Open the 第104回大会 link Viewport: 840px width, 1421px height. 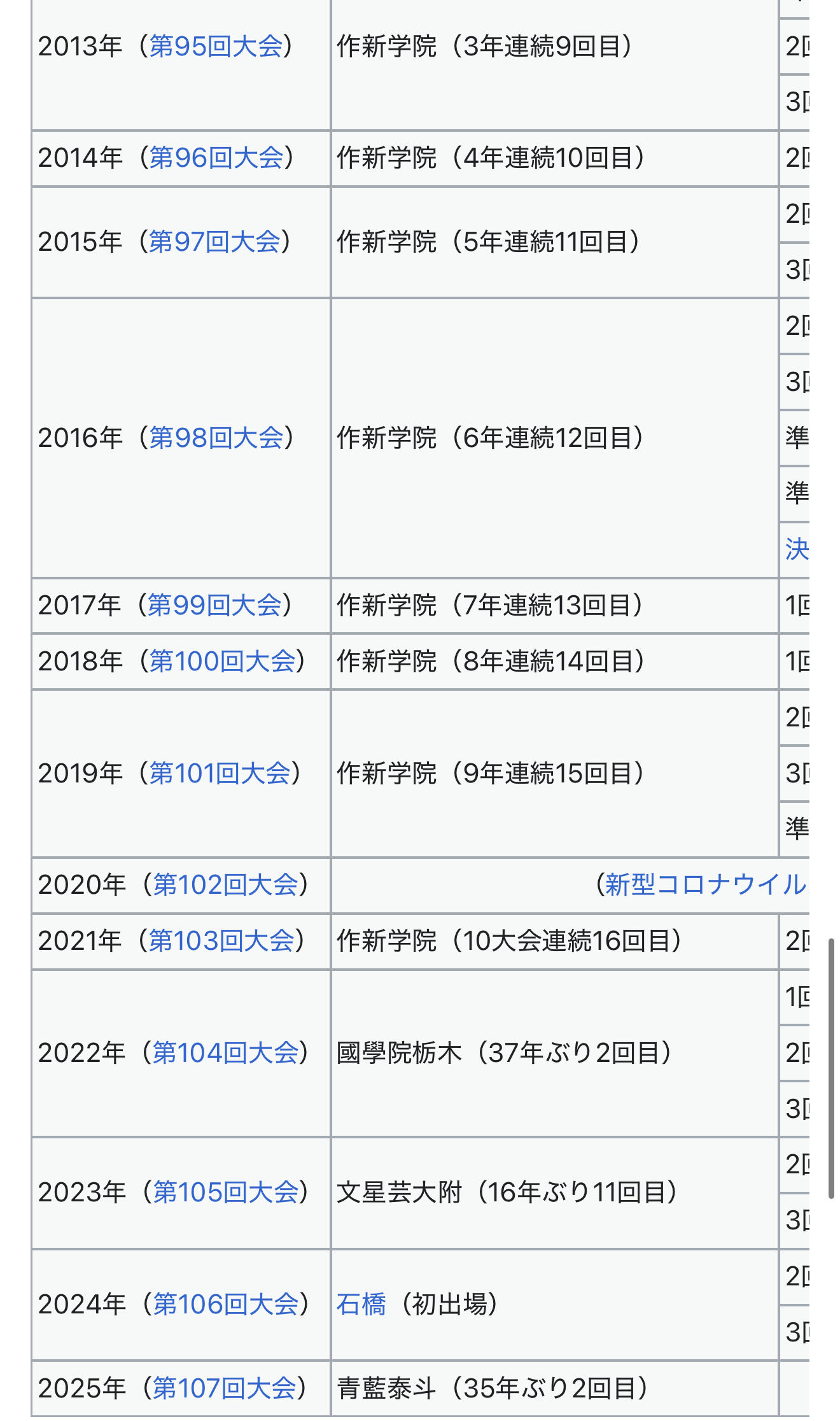click(225, 1053)
